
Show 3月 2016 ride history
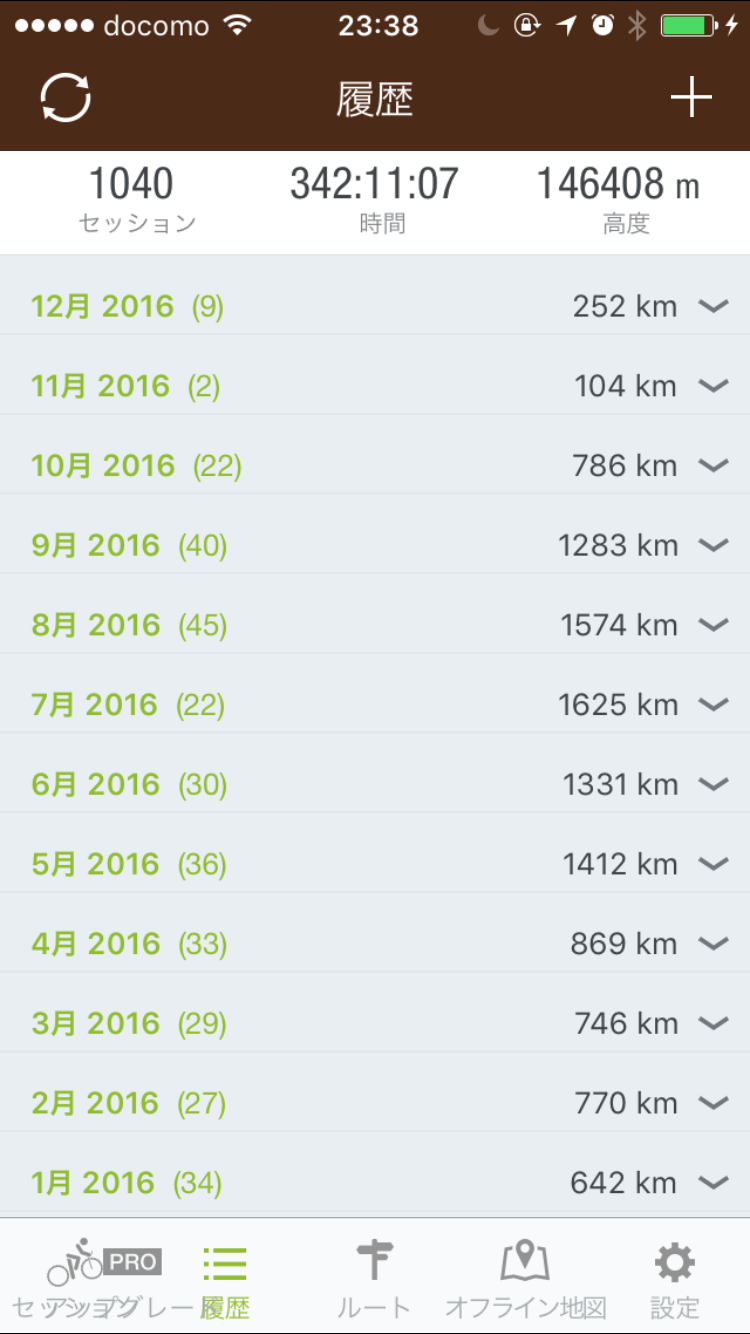(375, 1024)
